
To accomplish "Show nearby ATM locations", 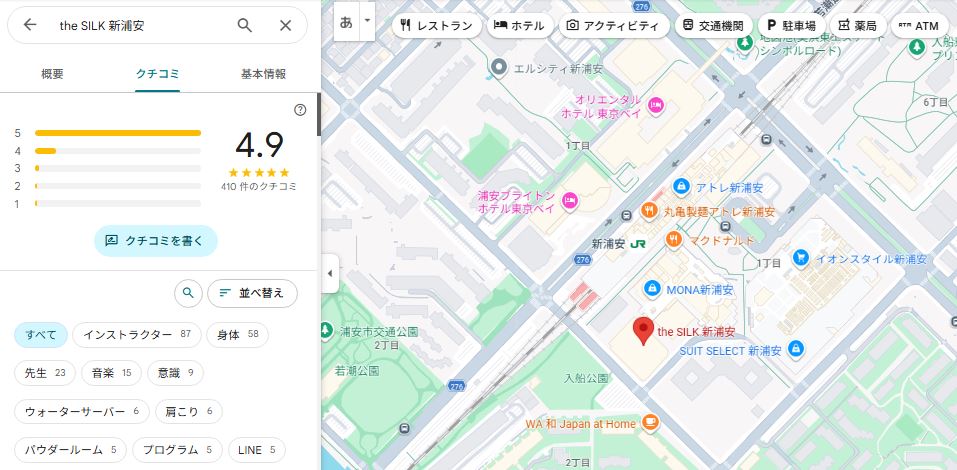I will [918, 25].
